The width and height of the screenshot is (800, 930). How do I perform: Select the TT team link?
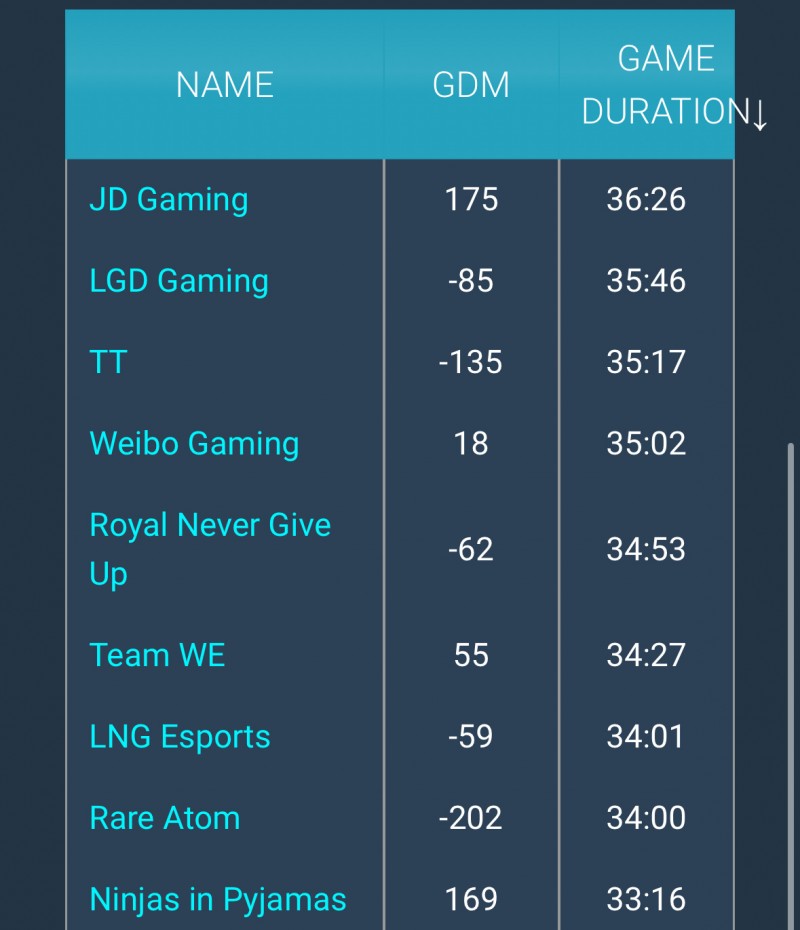(x=109, y=362)
